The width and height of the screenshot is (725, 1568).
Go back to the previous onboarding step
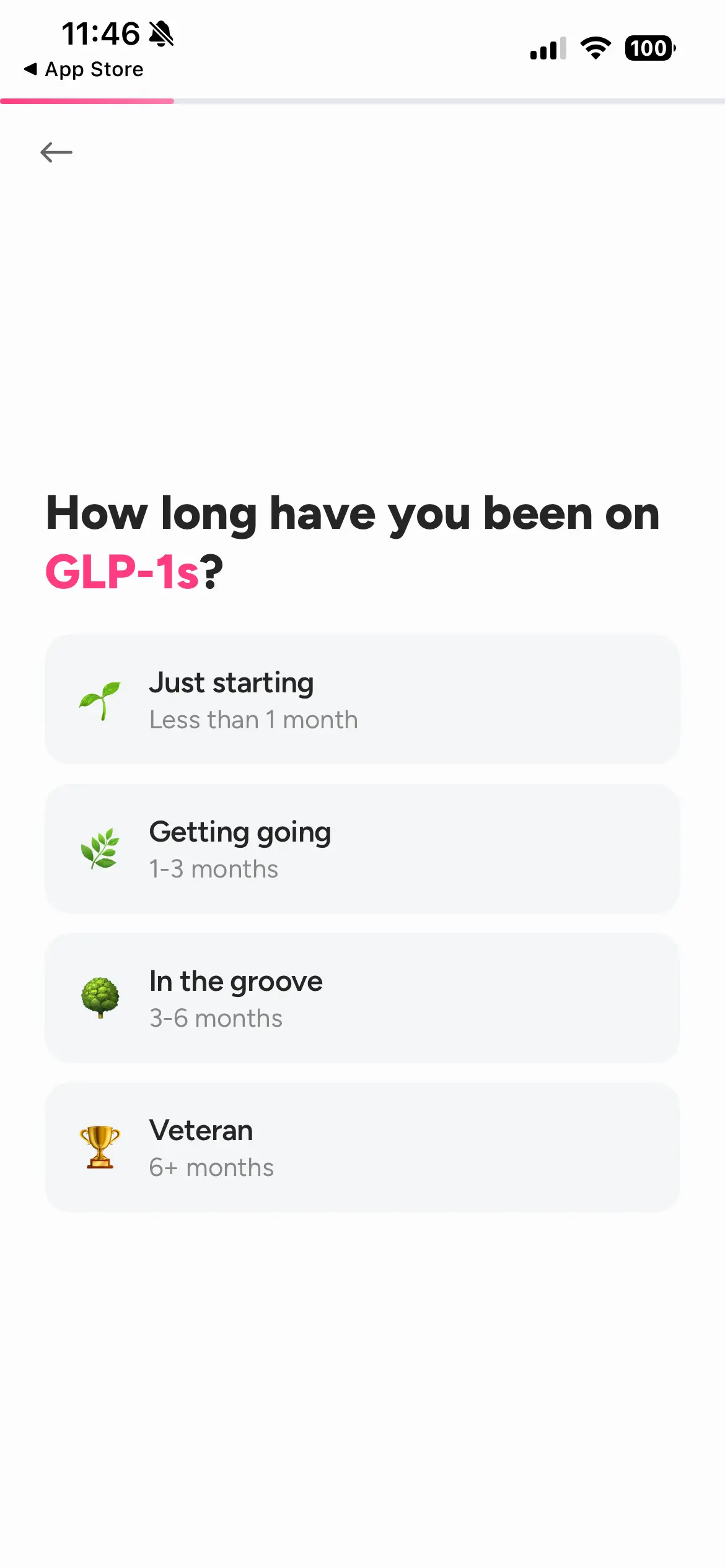(x=56, y=152)
